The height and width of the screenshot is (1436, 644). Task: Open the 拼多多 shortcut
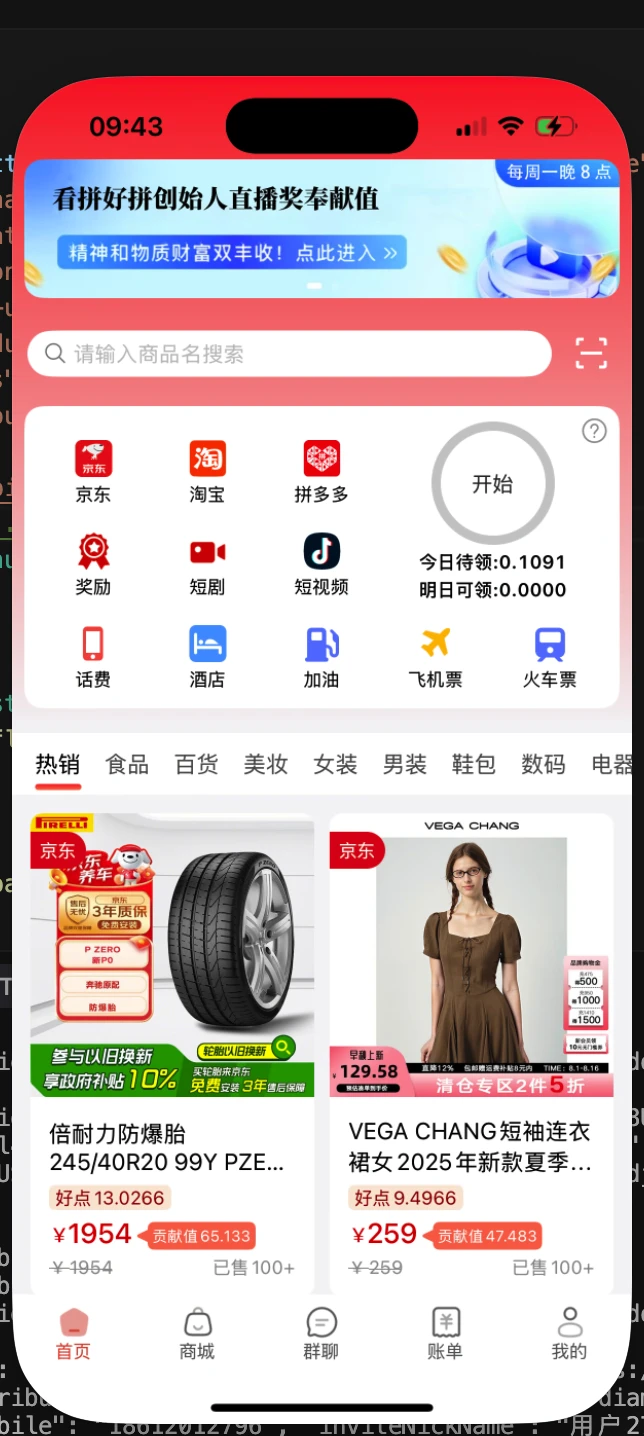point(321,471)
